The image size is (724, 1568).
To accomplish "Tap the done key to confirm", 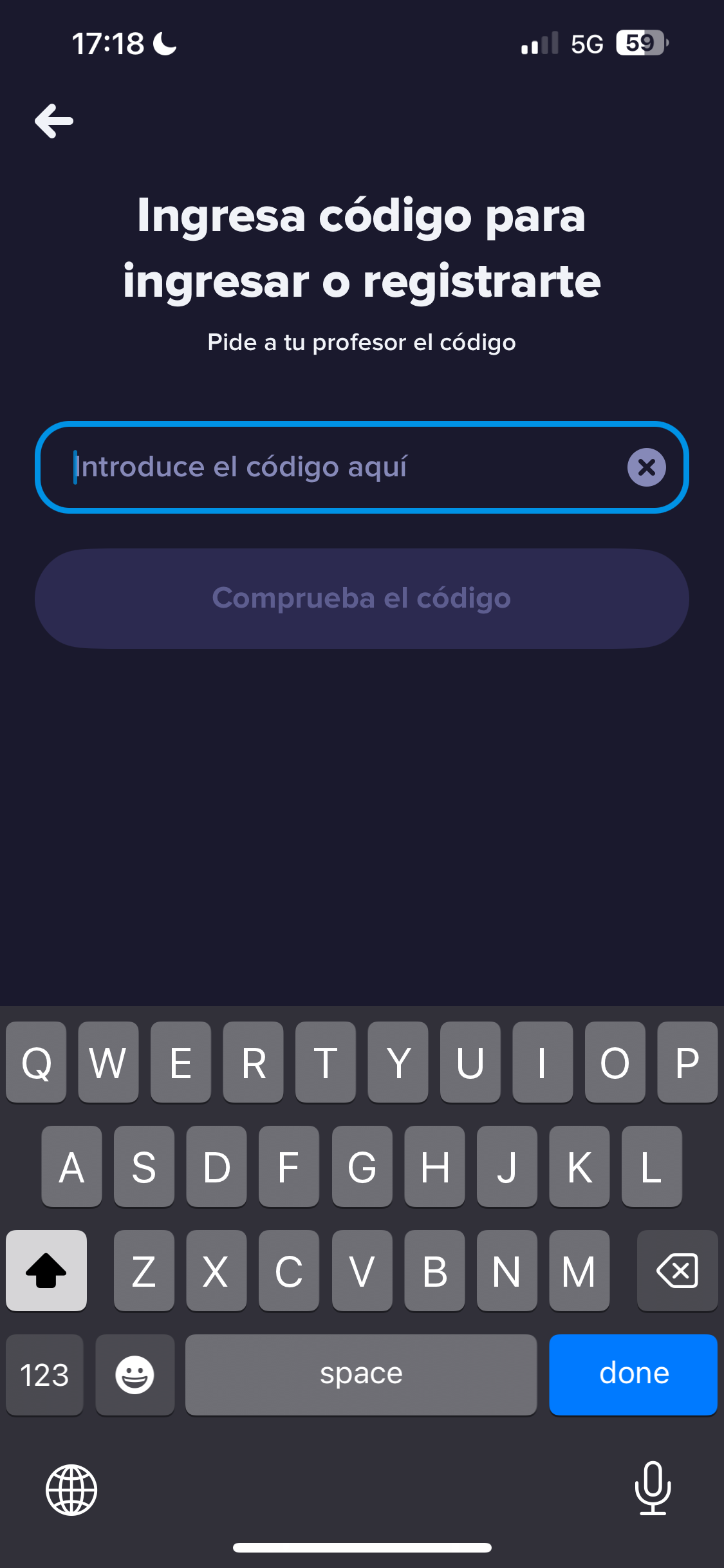I will tap(633, 1375).
